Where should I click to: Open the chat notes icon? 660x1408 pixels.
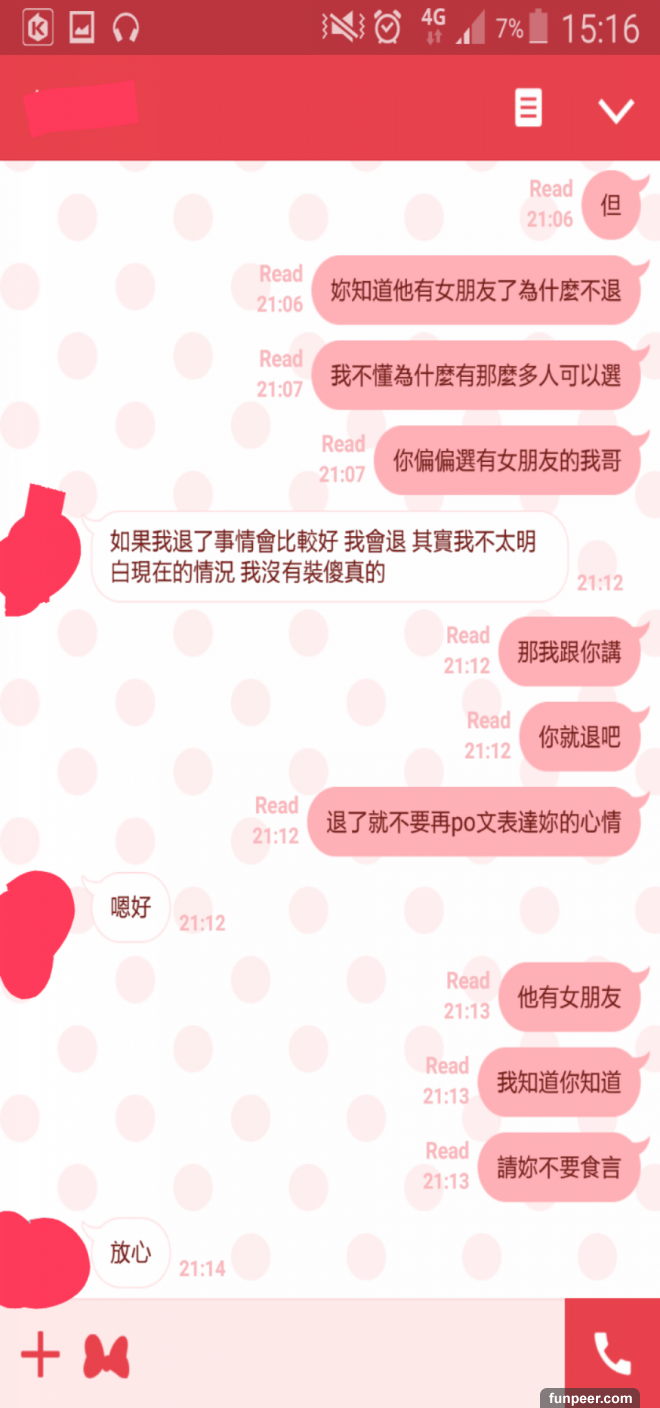[528, 108]
